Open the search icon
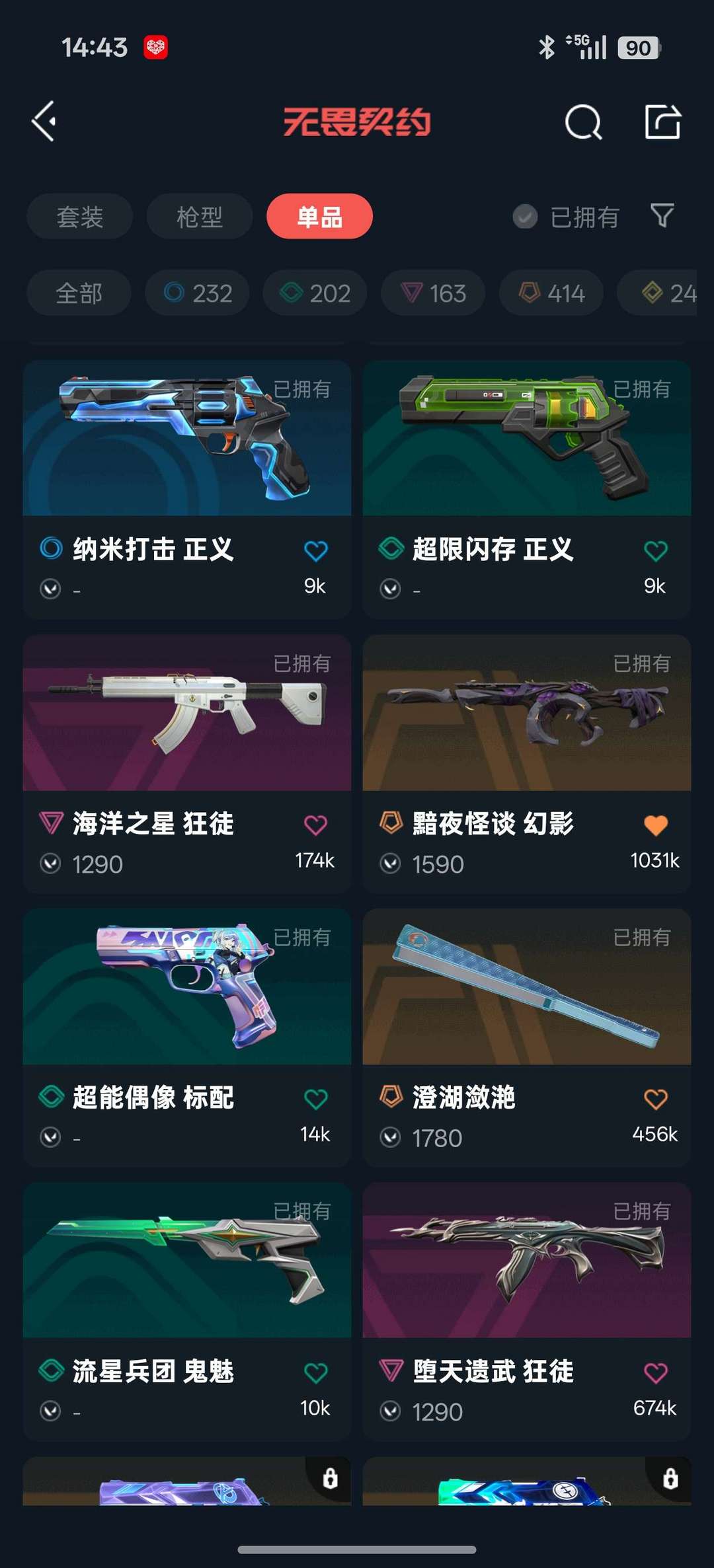The image size is (714, 1568). click(583, 122)
